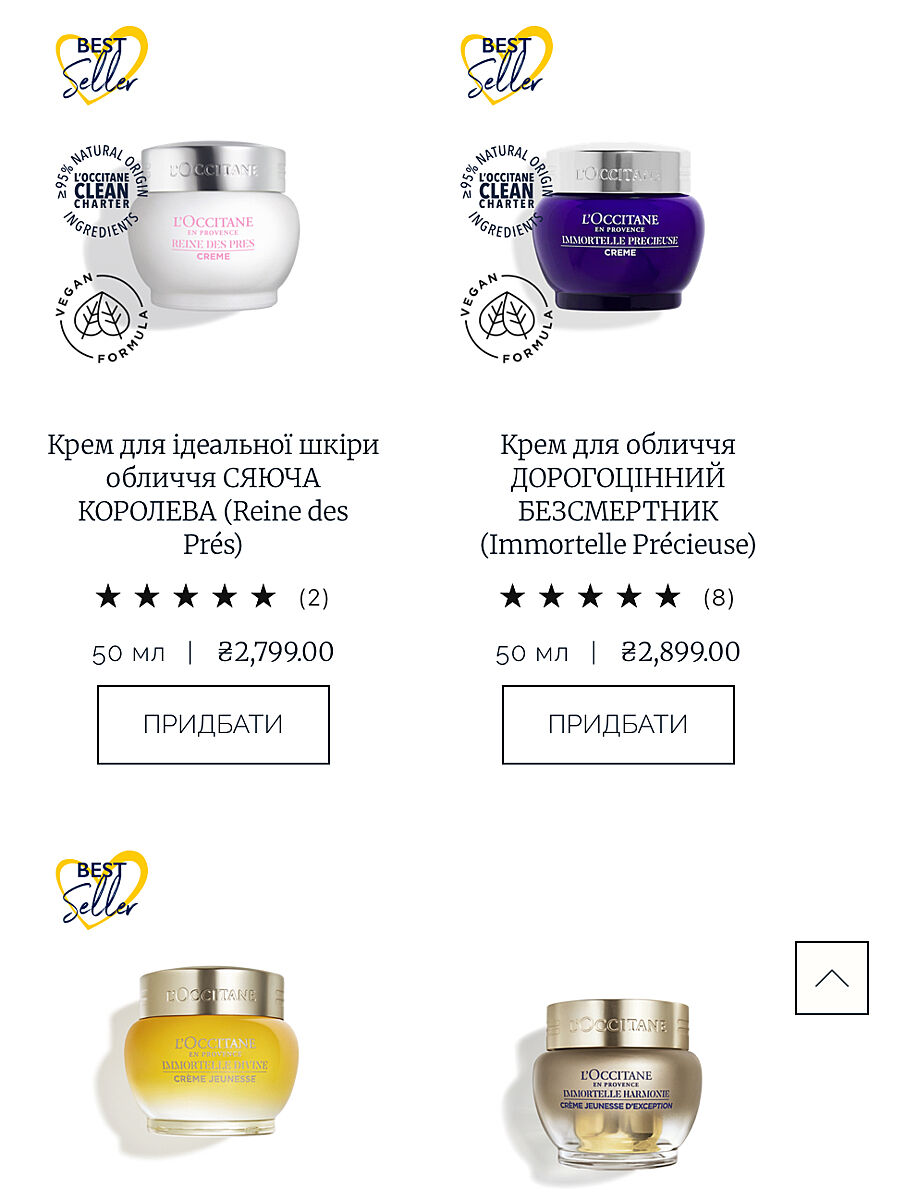This screenshot has width=906, height=1200.
Task: Open the Immortelle Précieuse cream product image
Action: pyautogui.click(x=610, y=230)
